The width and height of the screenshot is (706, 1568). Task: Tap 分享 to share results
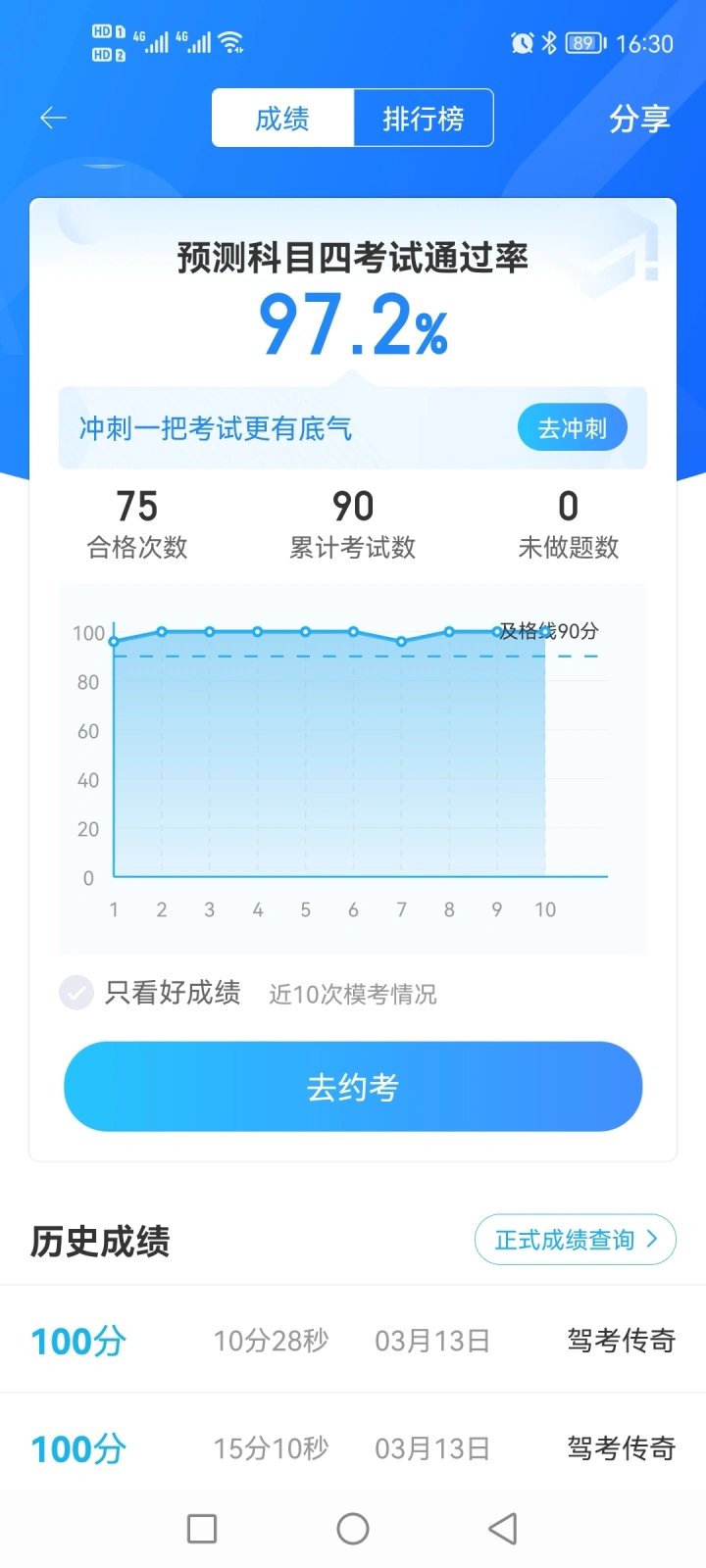[639, 119]
